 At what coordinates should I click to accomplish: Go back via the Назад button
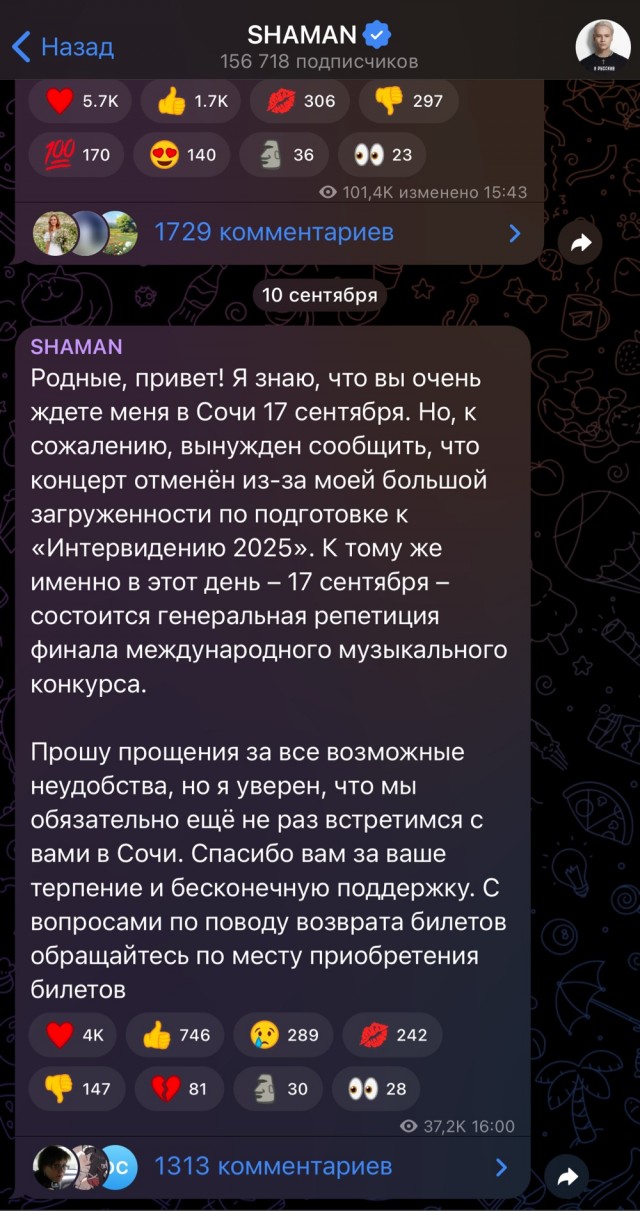[x=62, y=46]
